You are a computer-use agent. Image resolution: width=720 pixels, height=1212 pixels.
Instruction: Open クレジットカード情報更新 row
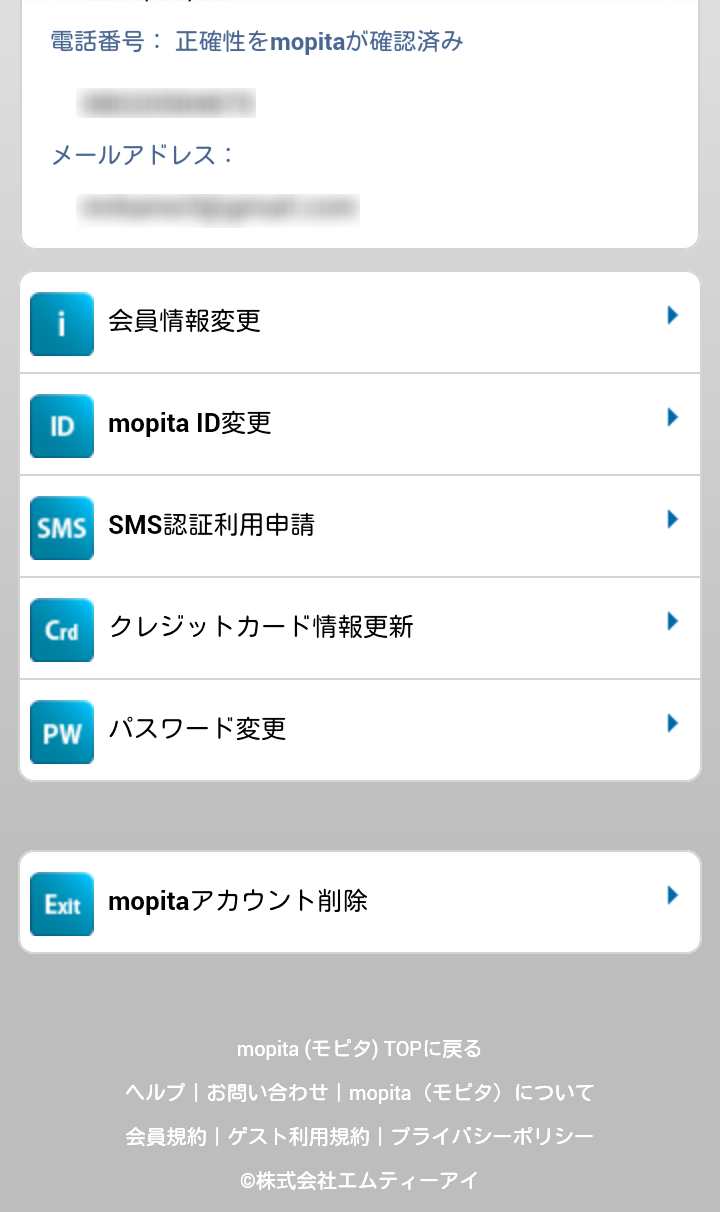(x=360, y=628)
